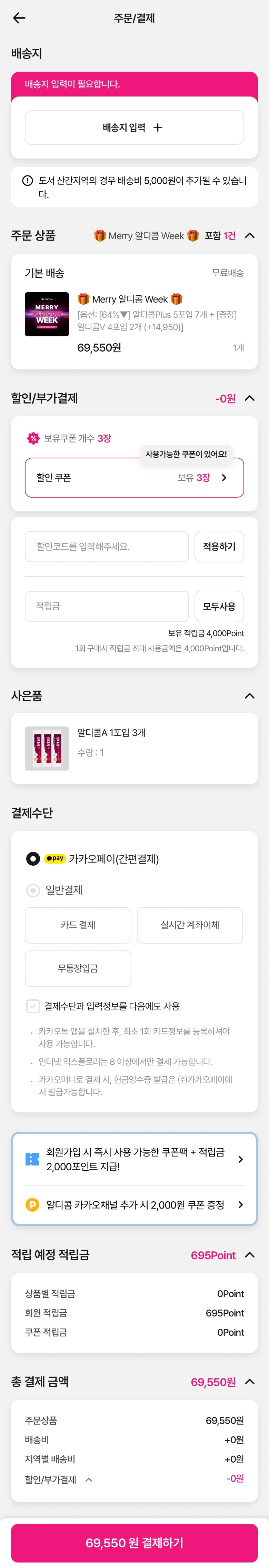Choose 실시간 계좌이체

coord(190,925)
